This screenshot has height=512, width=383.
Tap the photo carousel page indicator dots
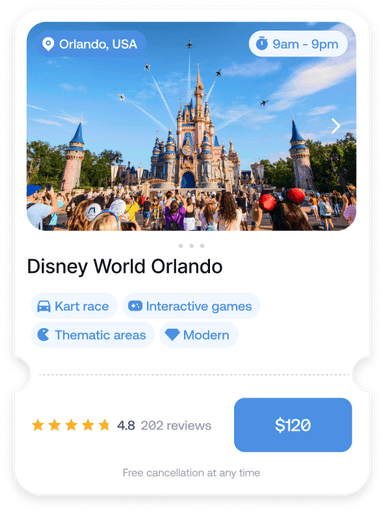pos(191,246)
